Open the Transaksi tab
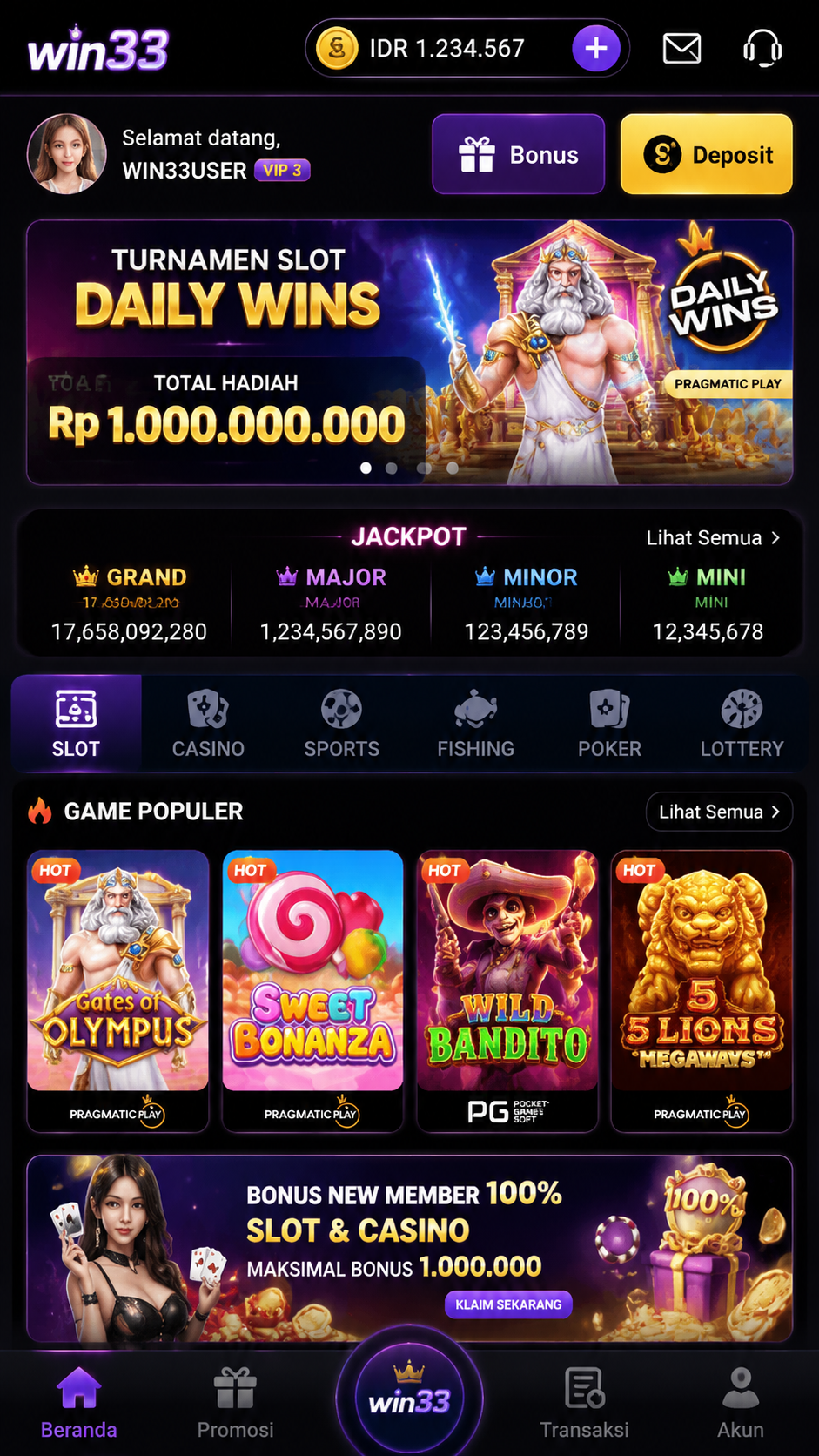The height and width of the screenshot is (1456, 819). click(x=584, y=1404)
